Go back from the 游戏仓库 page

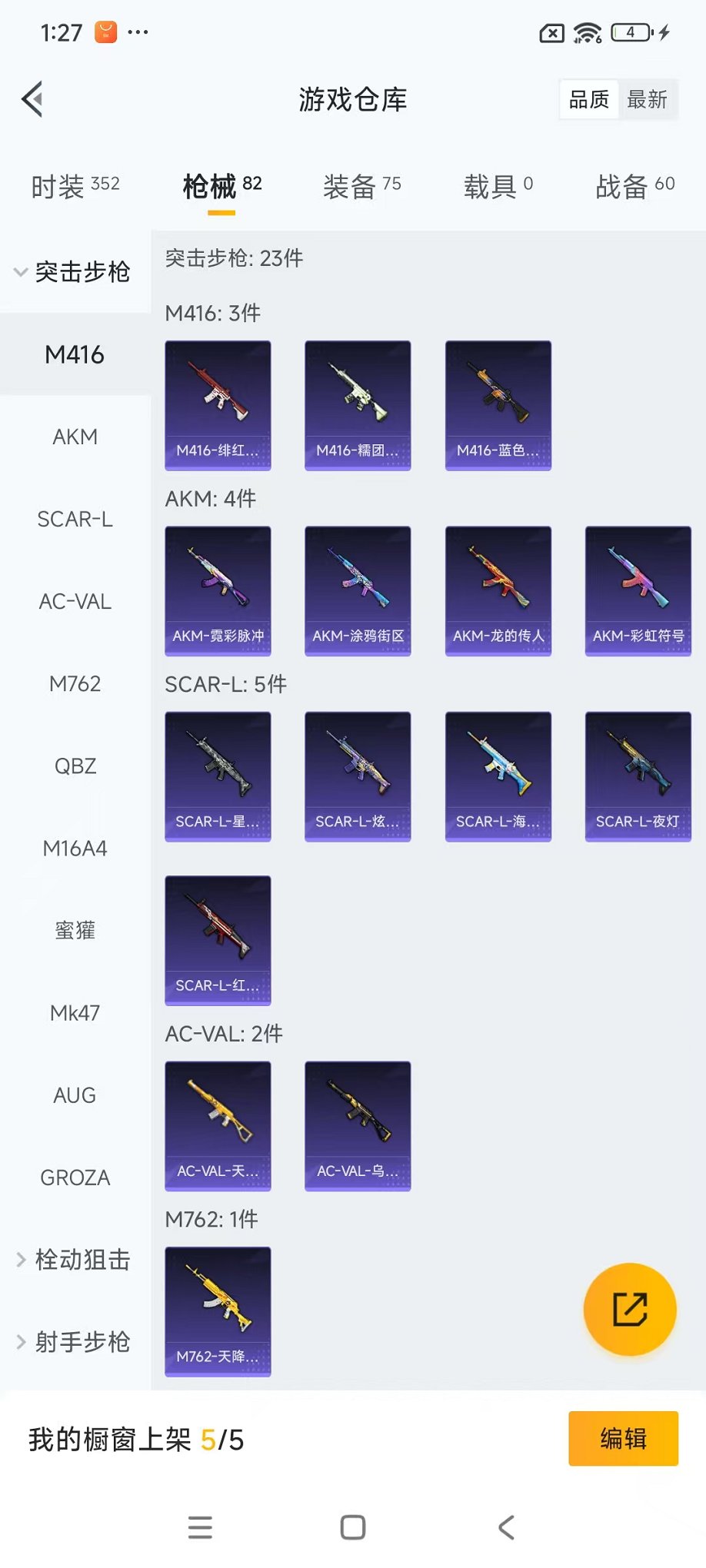tap(32, 99)
